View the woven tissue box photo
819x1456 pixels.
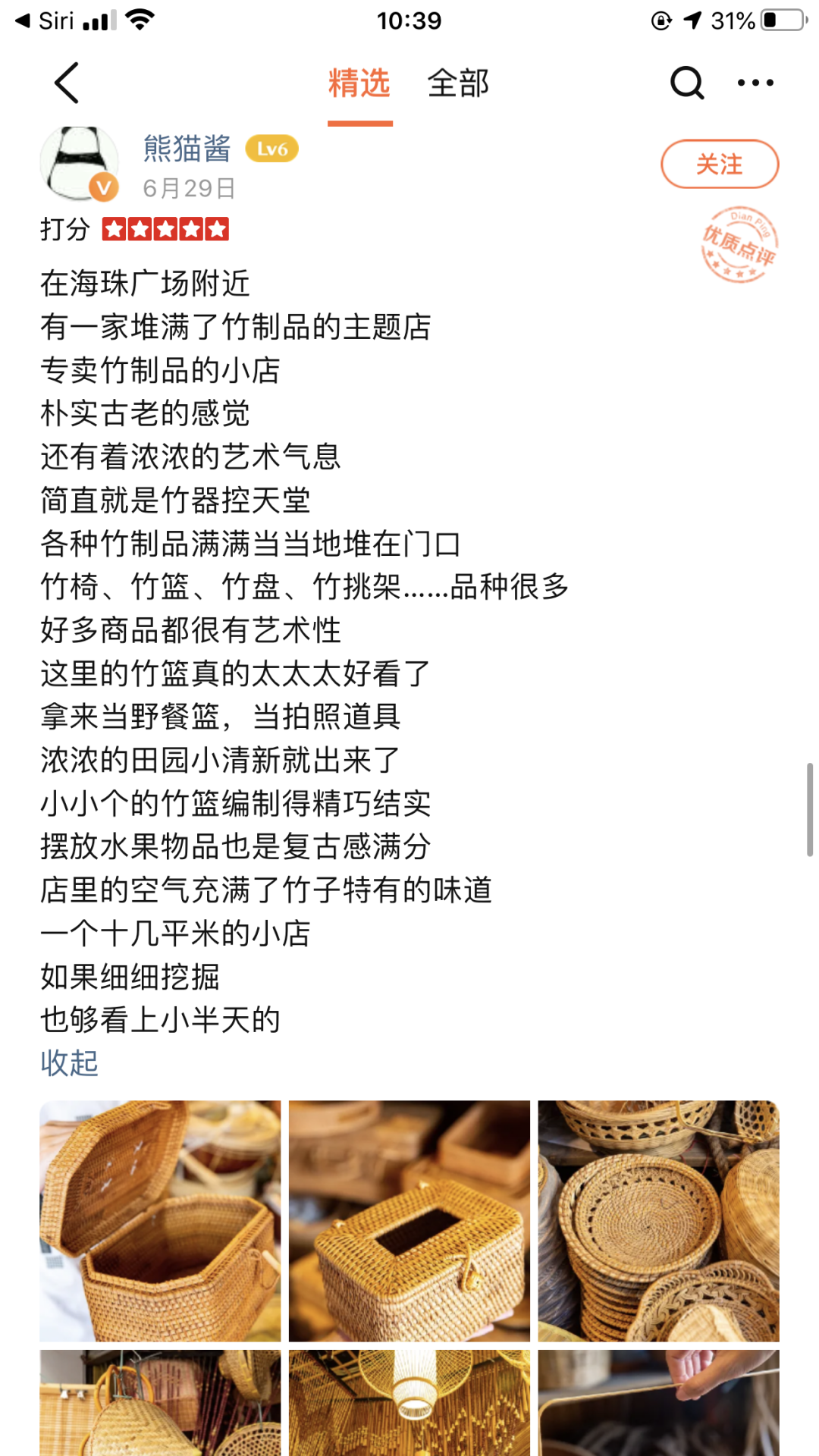click(x=409, y=1221)
